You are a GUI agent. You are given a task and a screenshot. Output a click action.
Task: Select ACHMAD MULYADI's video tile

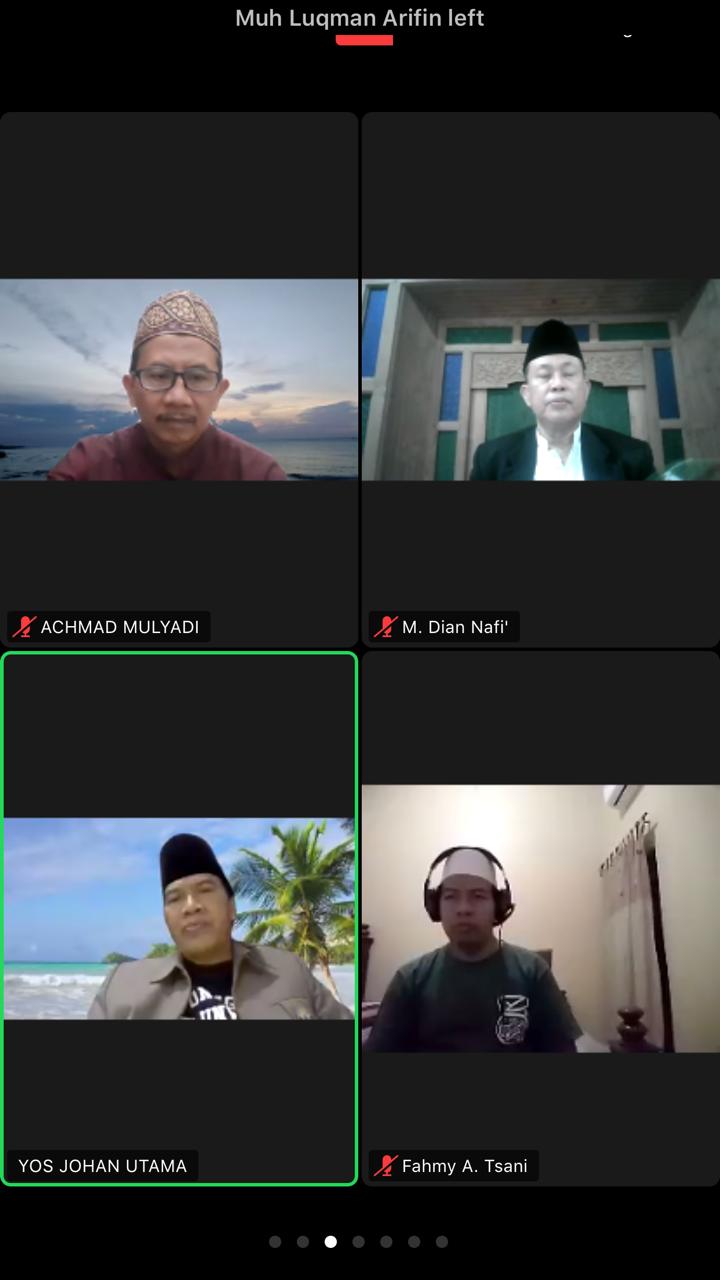(179, 380)
